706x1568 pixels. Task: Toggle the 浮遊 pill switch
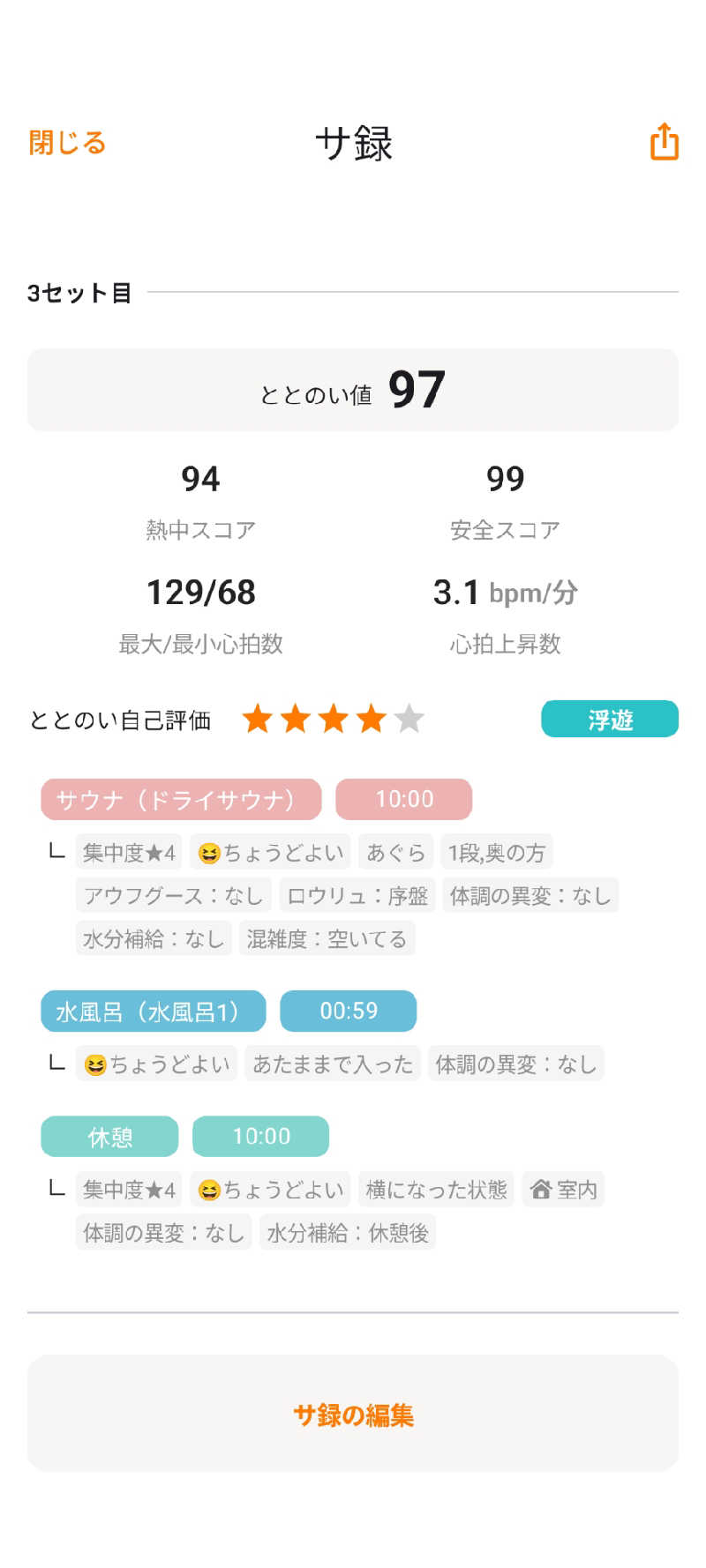coord(609,719)
